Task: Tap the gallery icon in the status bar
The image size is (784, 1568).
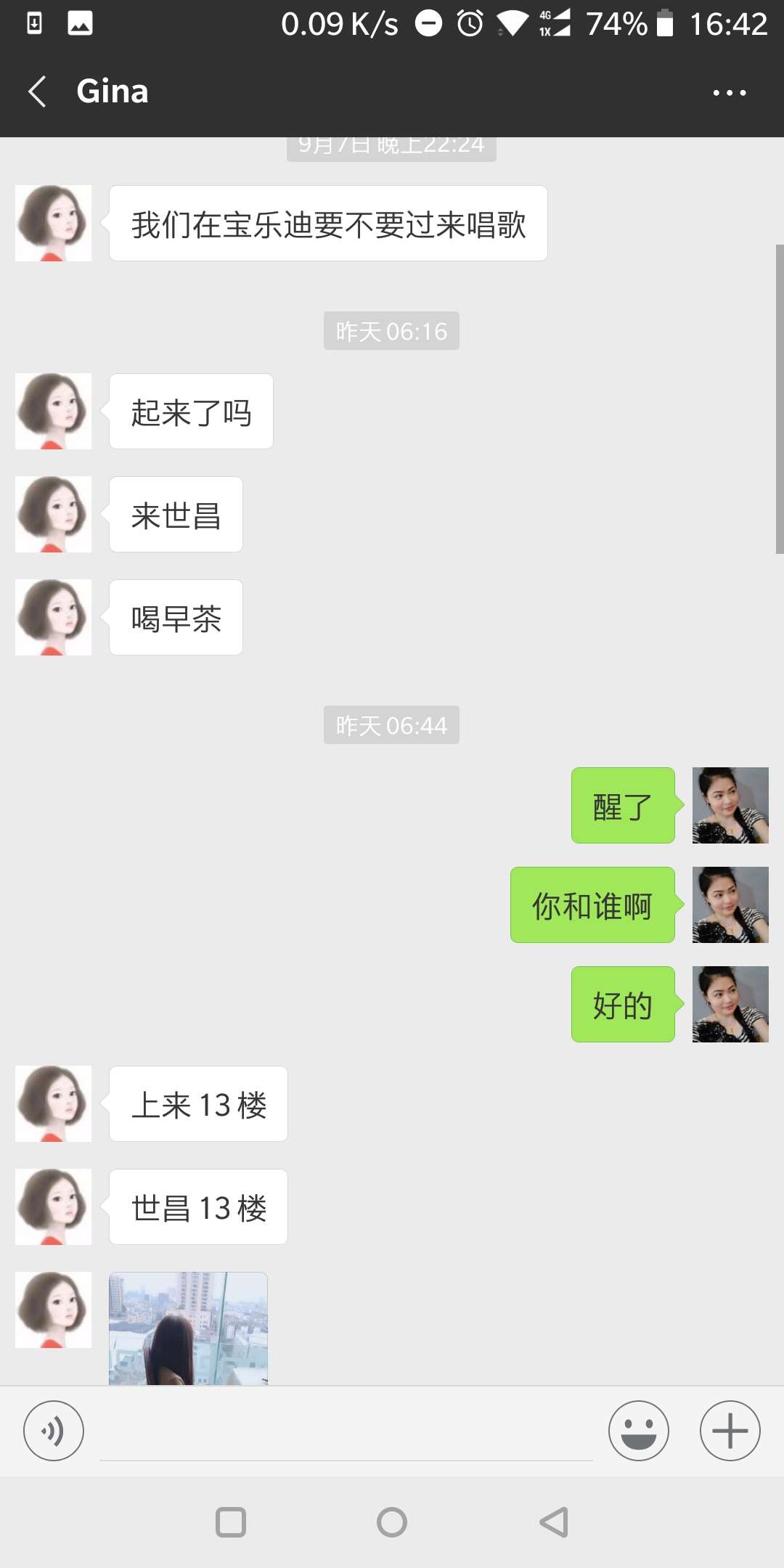Action: click(80, 23)
